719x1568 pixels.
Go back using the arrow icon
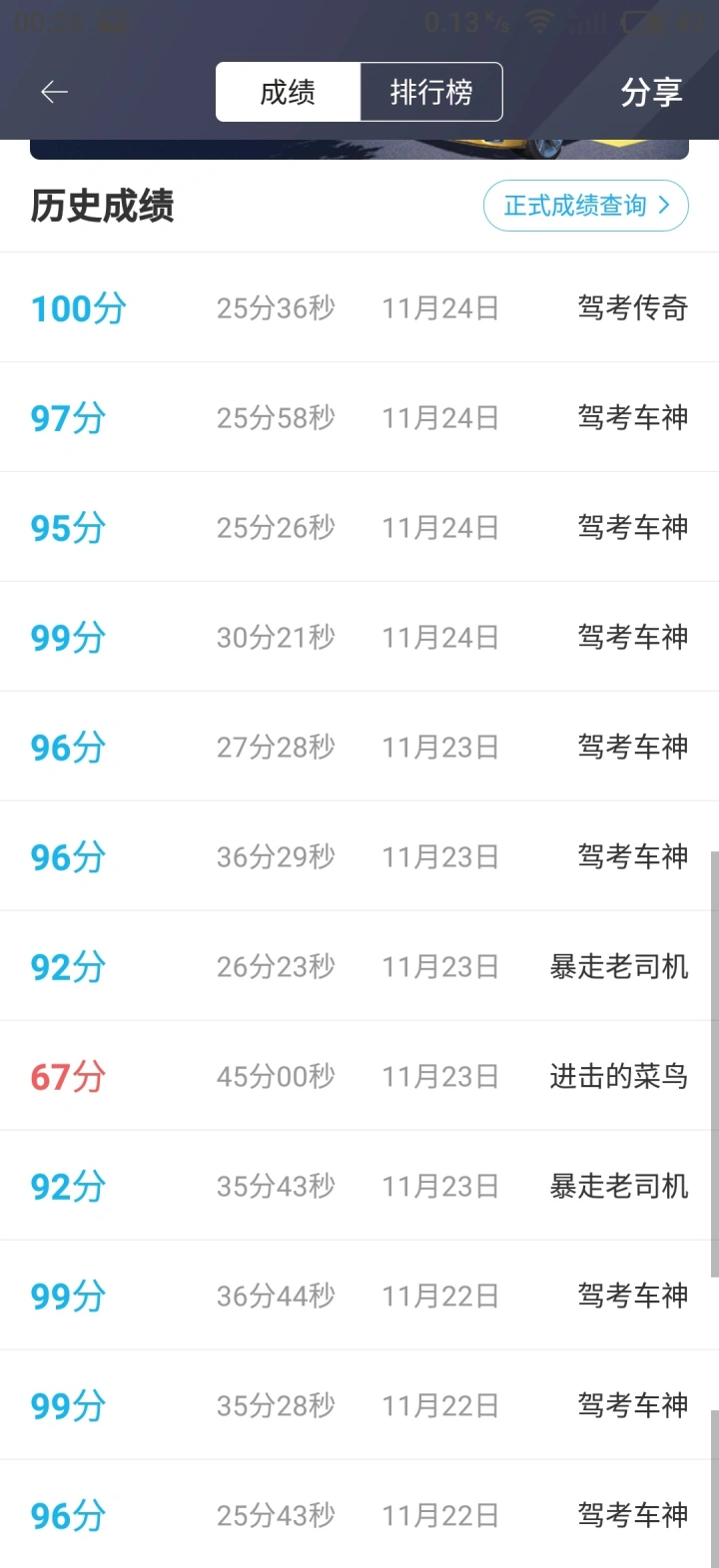(x=54, y=93)
